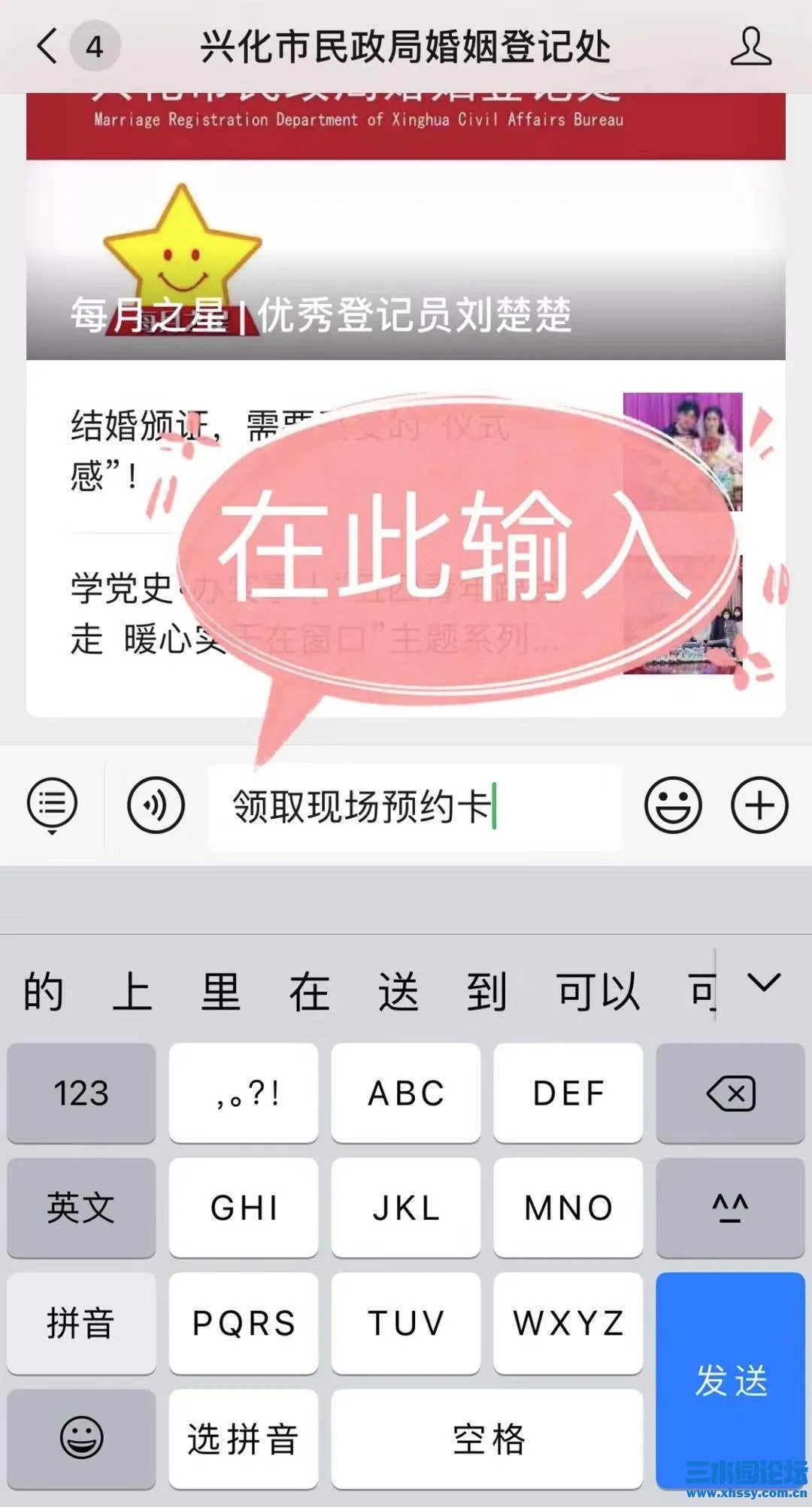Tap the 选拼音 key
812x1507 pixels.
coord(243,1438)
